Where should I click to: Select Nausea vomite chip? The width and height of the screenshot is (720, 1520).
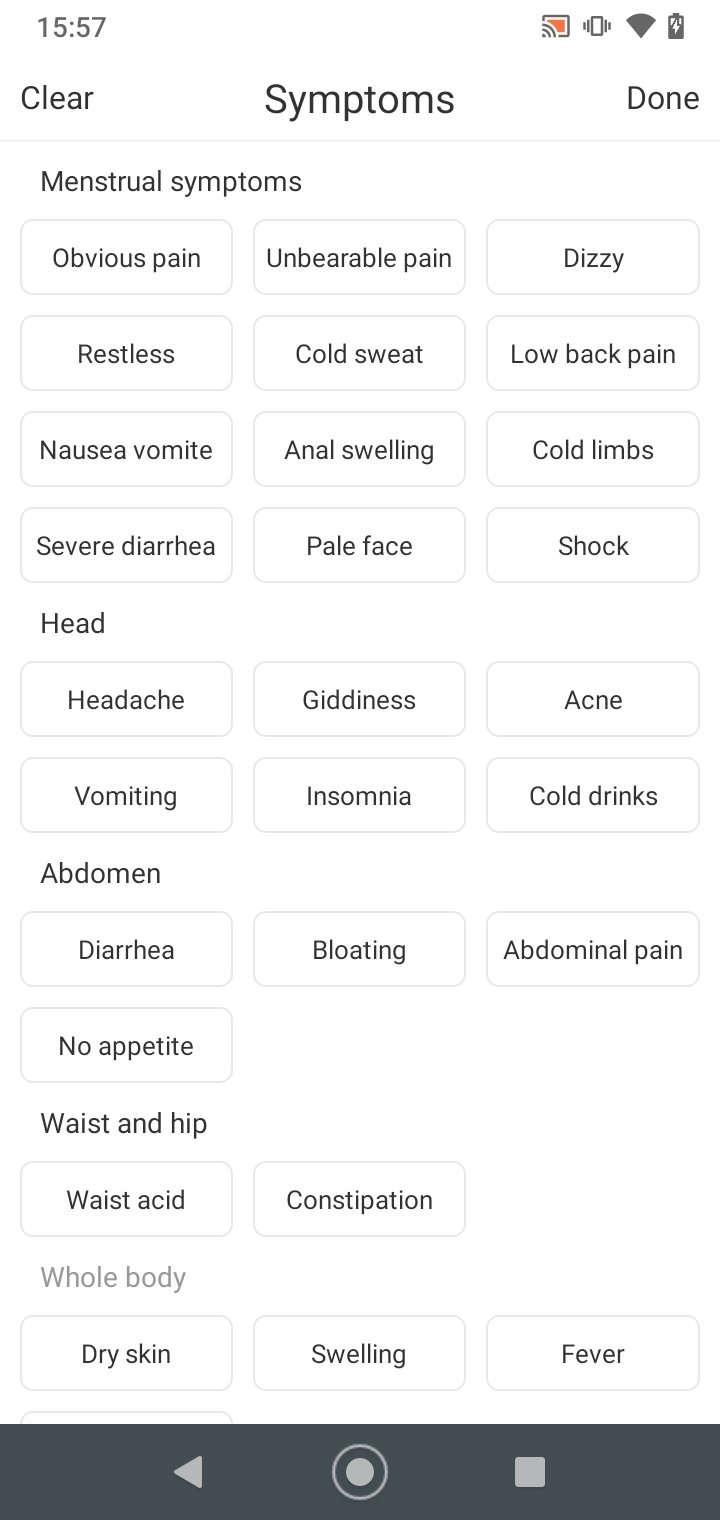[126, 450]
